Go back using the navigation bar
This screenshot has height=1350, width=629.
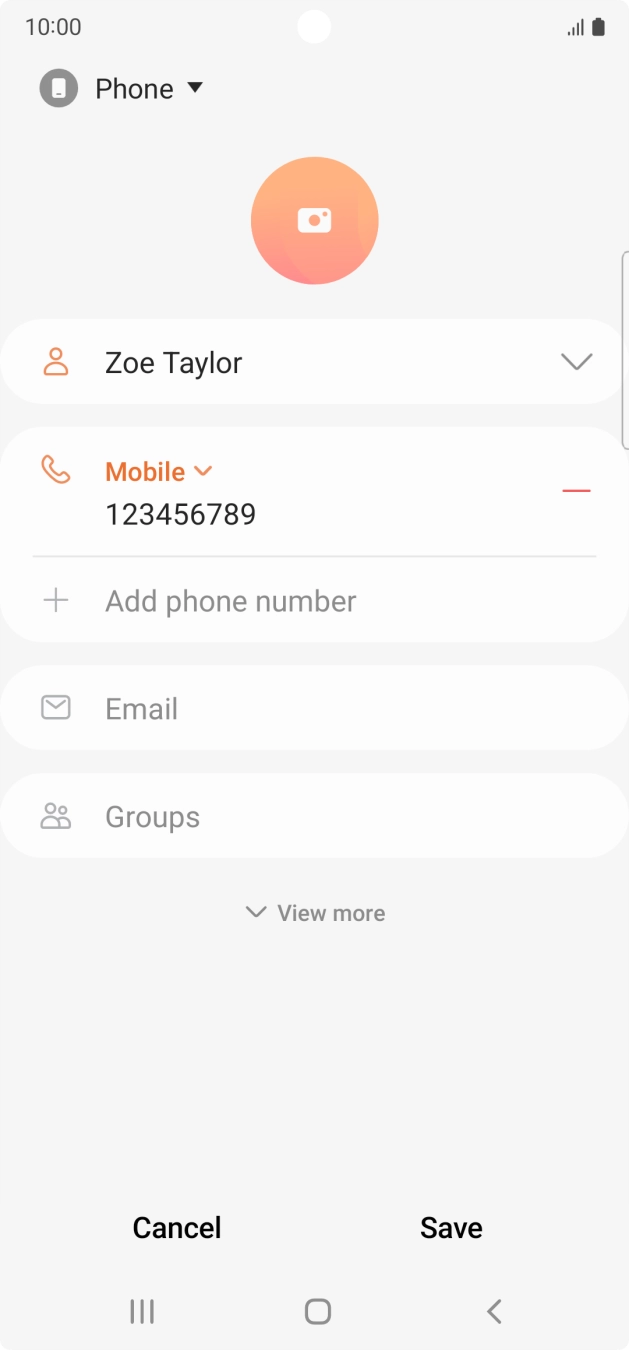(493, 1311)
